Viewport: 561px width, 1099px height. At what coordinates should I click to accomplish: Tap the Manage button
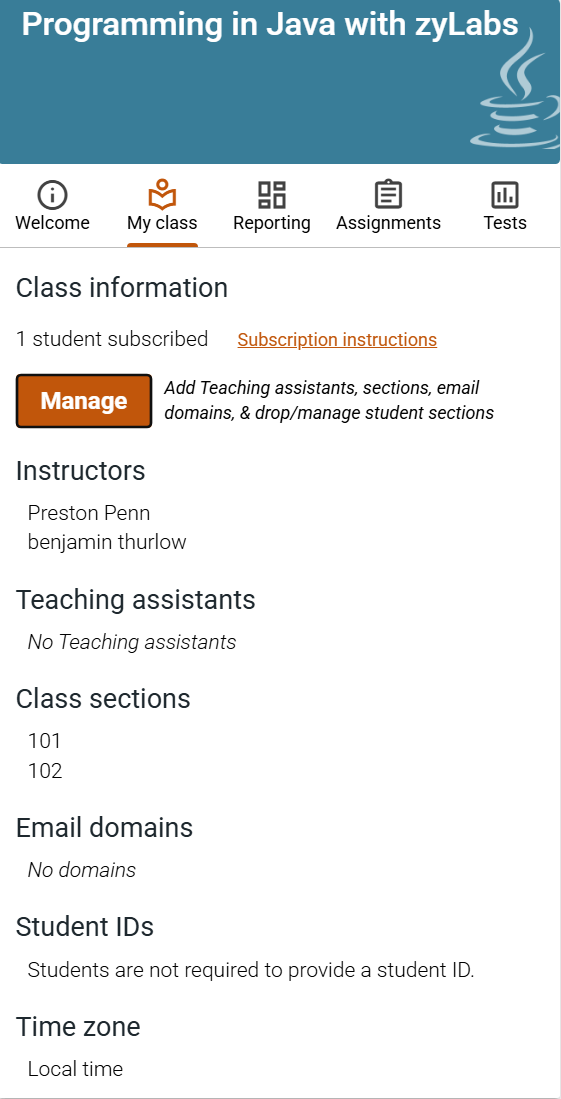(84, 401)
